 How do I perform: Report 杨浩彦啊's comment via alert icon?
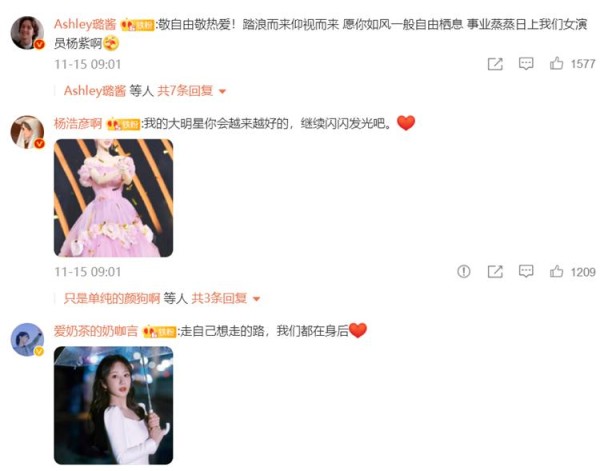[464, 272]
